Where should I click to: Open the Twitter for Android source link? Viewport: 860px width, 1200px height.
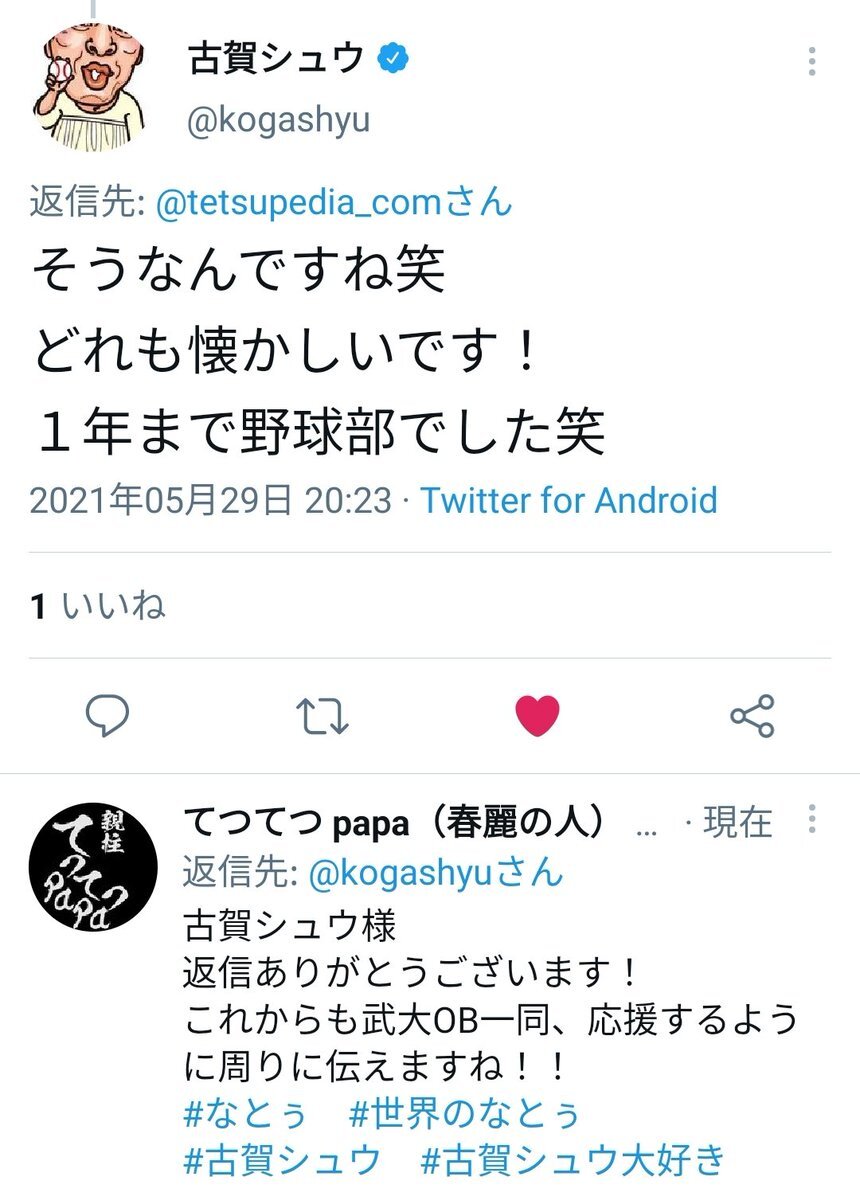568,500
